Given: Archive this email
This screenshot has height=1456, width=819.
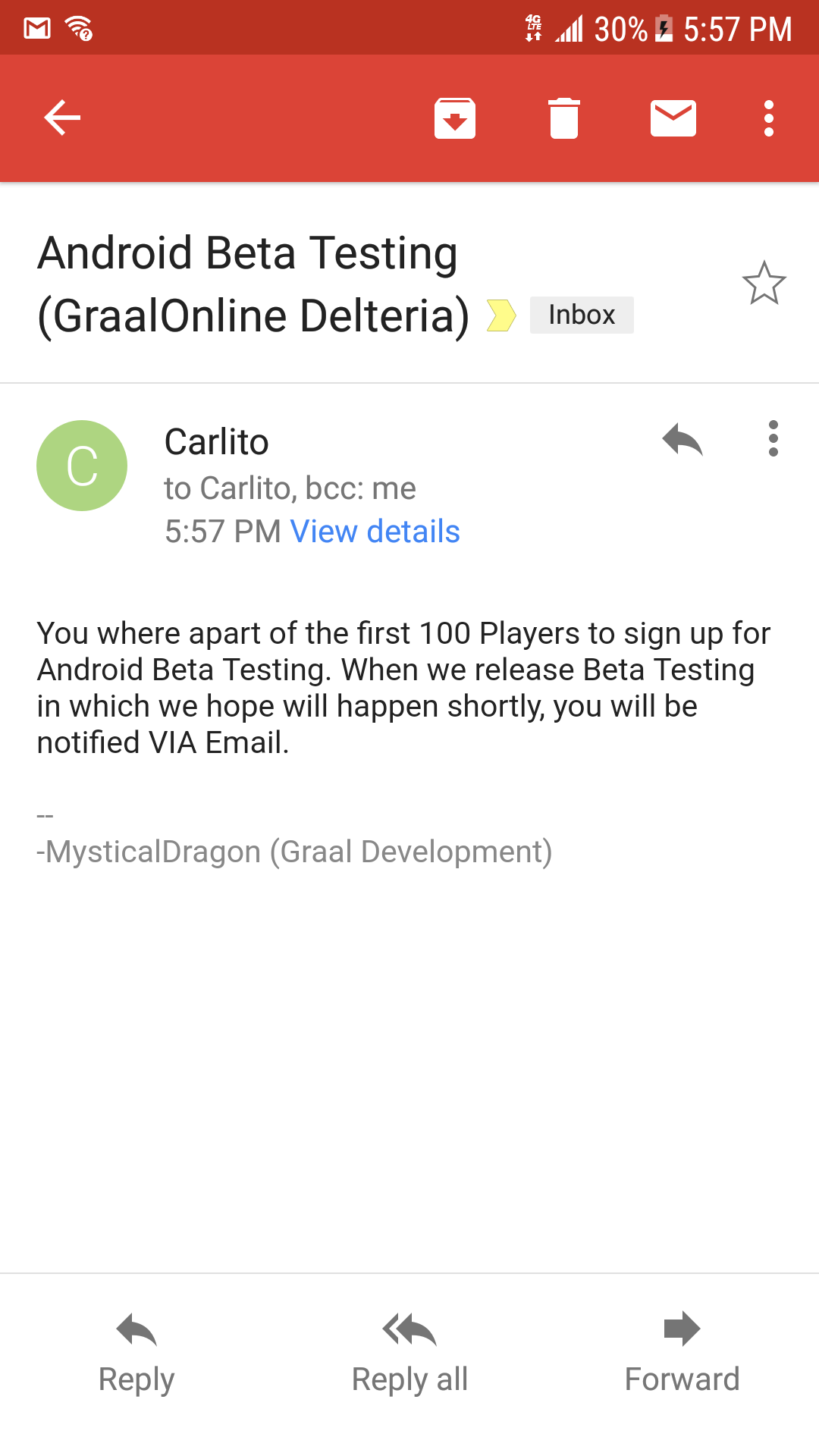Looking at the screenshot, I should click(455, 118).
